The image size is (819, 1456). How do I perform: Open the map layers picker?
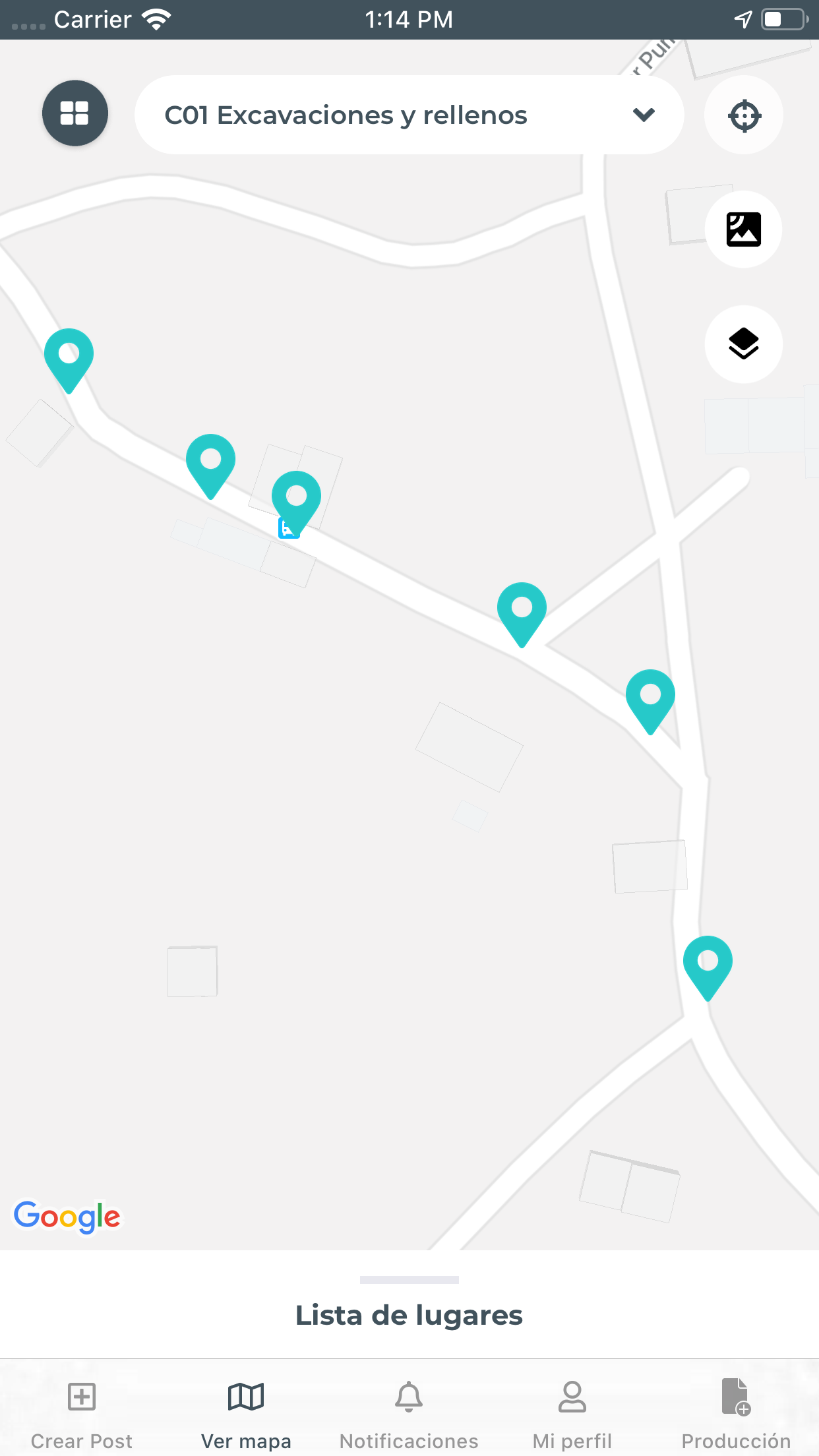[x=743, y=344]
